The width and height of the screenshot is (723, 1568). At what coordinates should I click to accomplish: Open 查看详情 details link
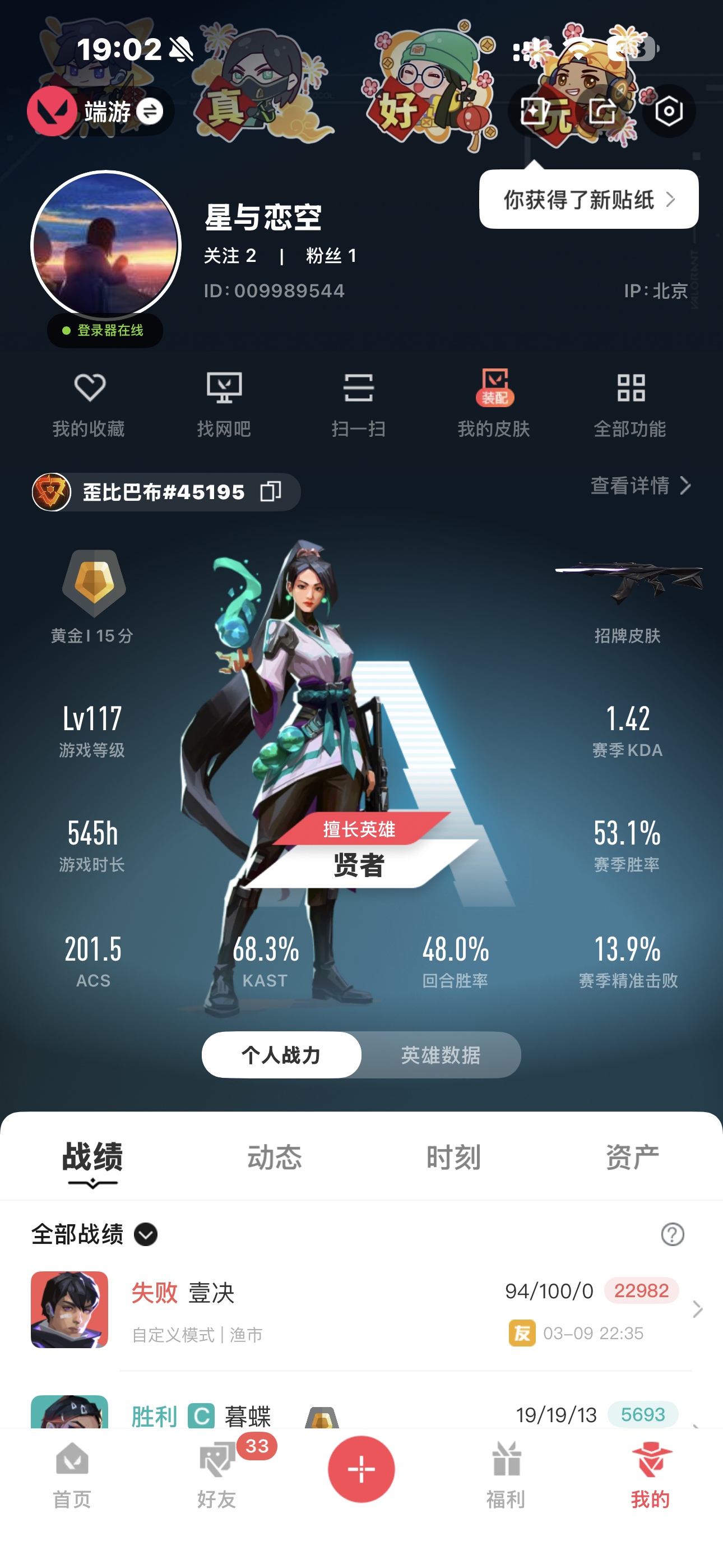(x=640, y=486)
